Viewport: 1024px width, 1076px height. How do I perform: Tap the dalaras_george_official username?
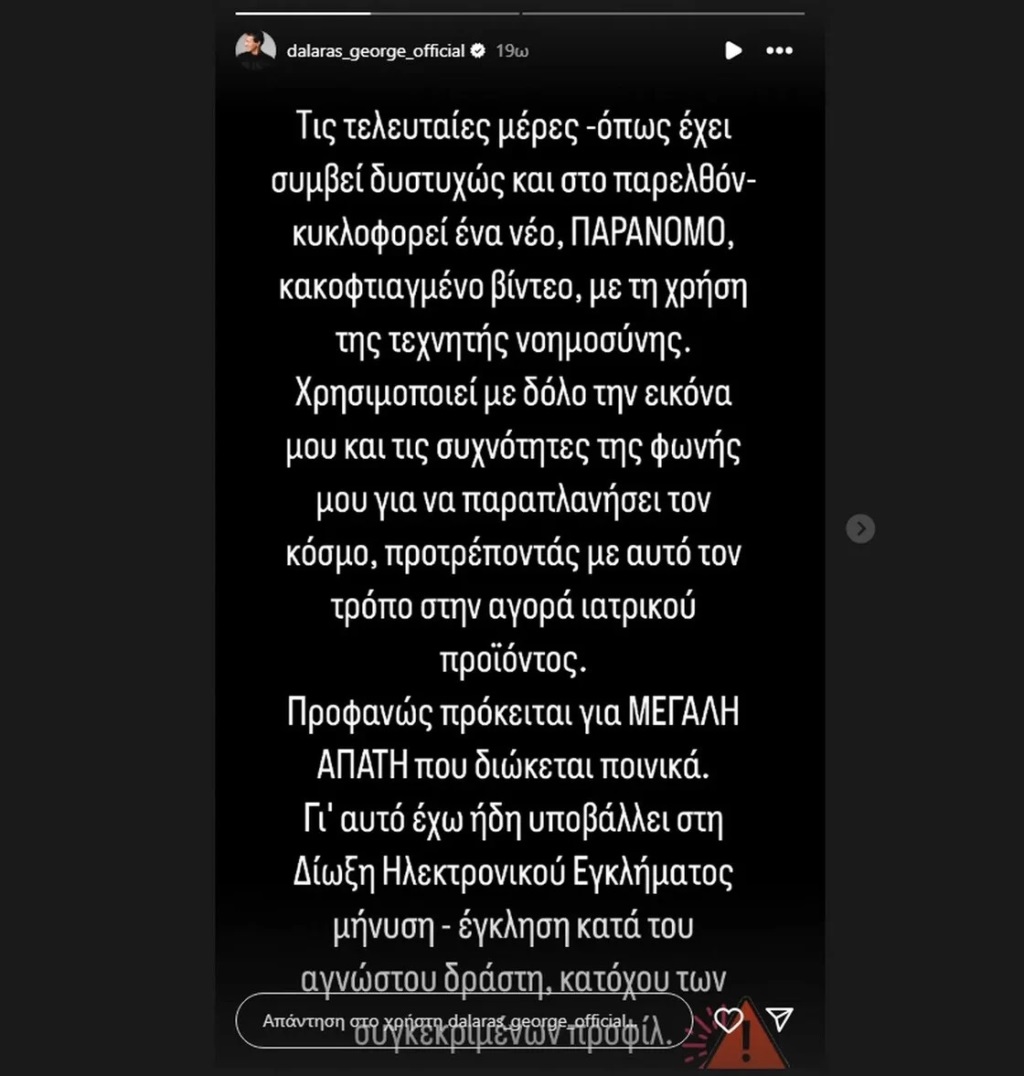coord(375,51)
